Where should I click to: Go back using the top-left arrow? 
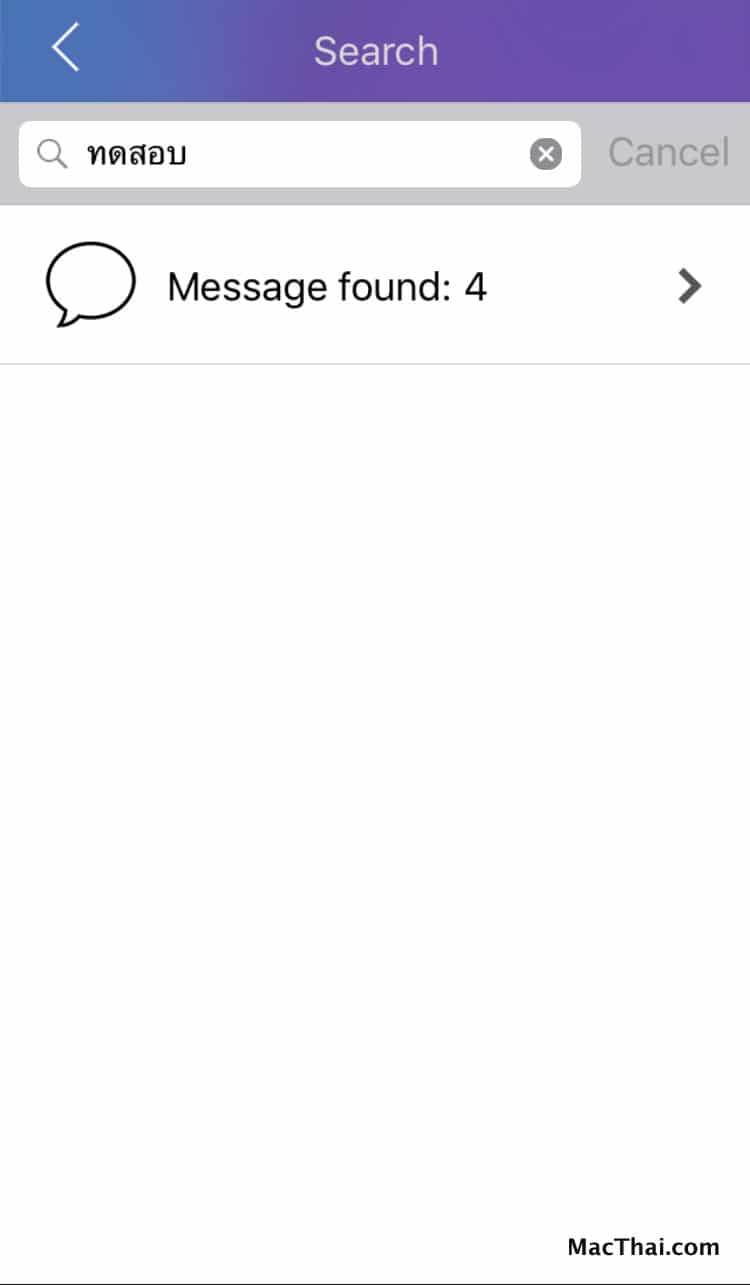66,49
